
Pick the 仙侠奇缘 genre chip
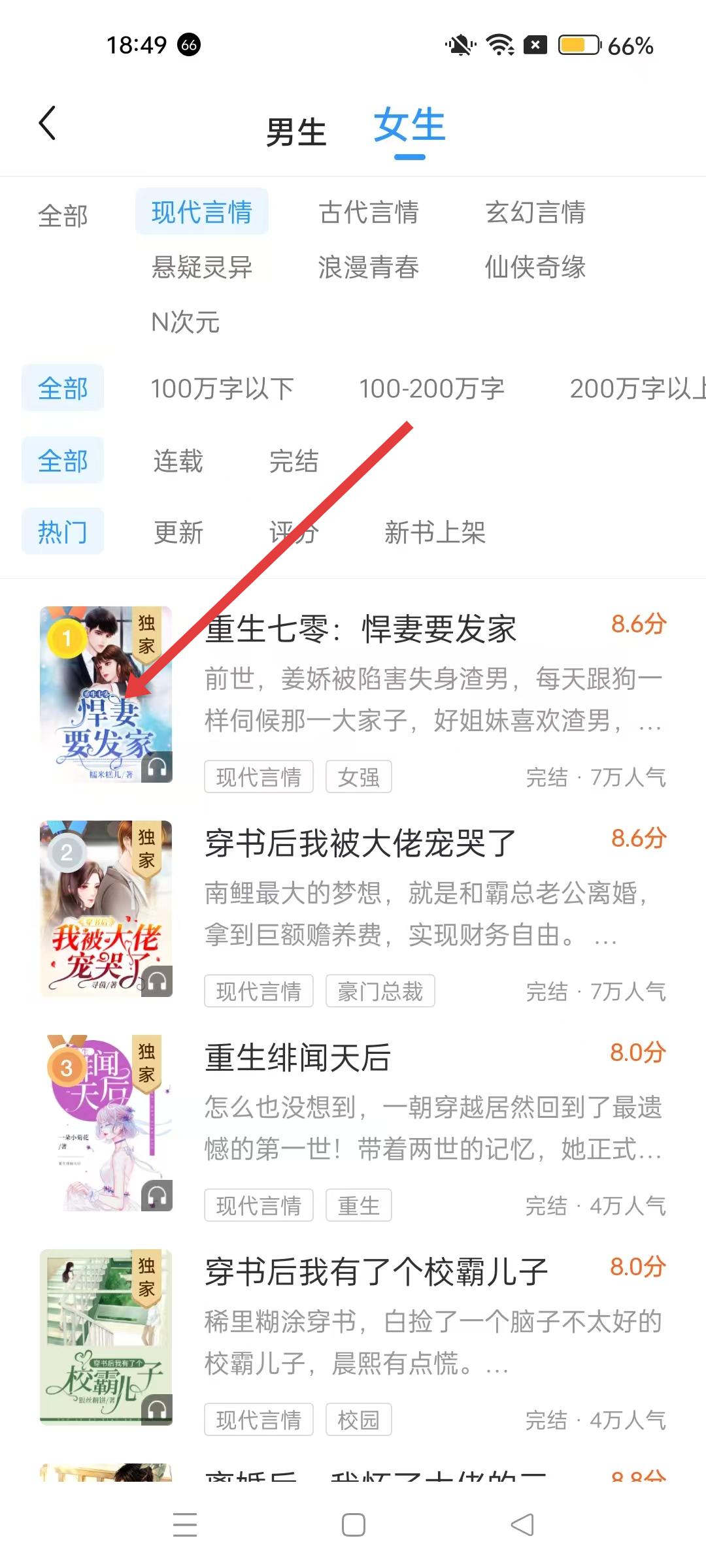[x=535, y=267]
